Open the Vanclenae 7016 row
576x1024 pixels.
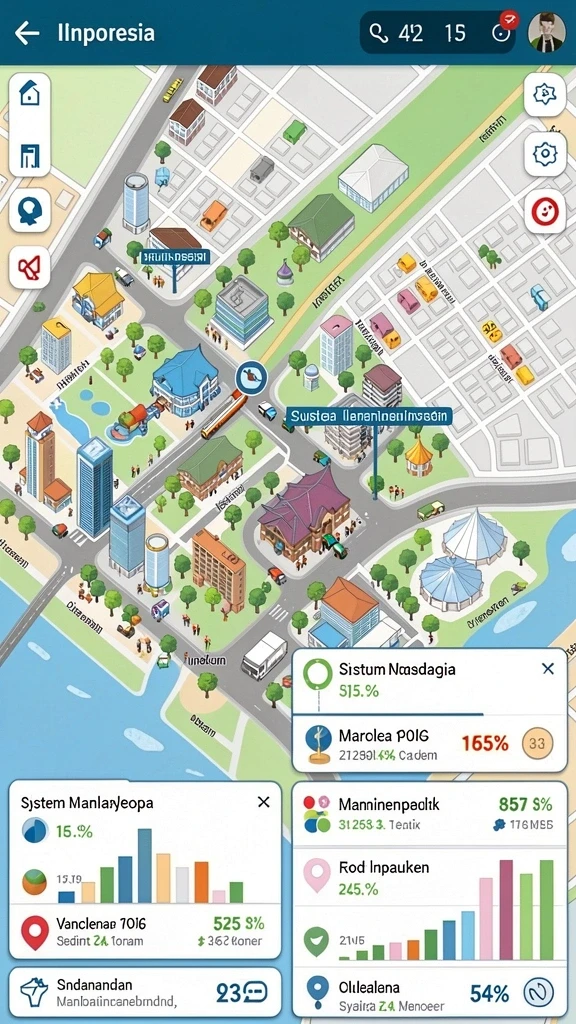coord(145,932)
